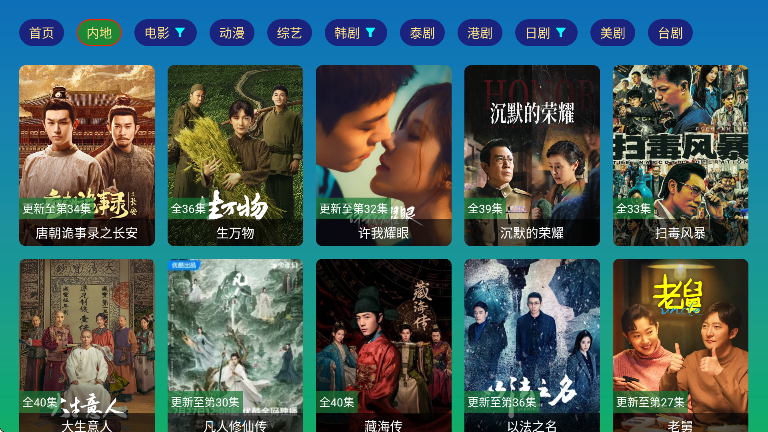The width and height of the screenshot is (768, 432).
Task: Select the 港剧 tab
Action: pos(480,33)
